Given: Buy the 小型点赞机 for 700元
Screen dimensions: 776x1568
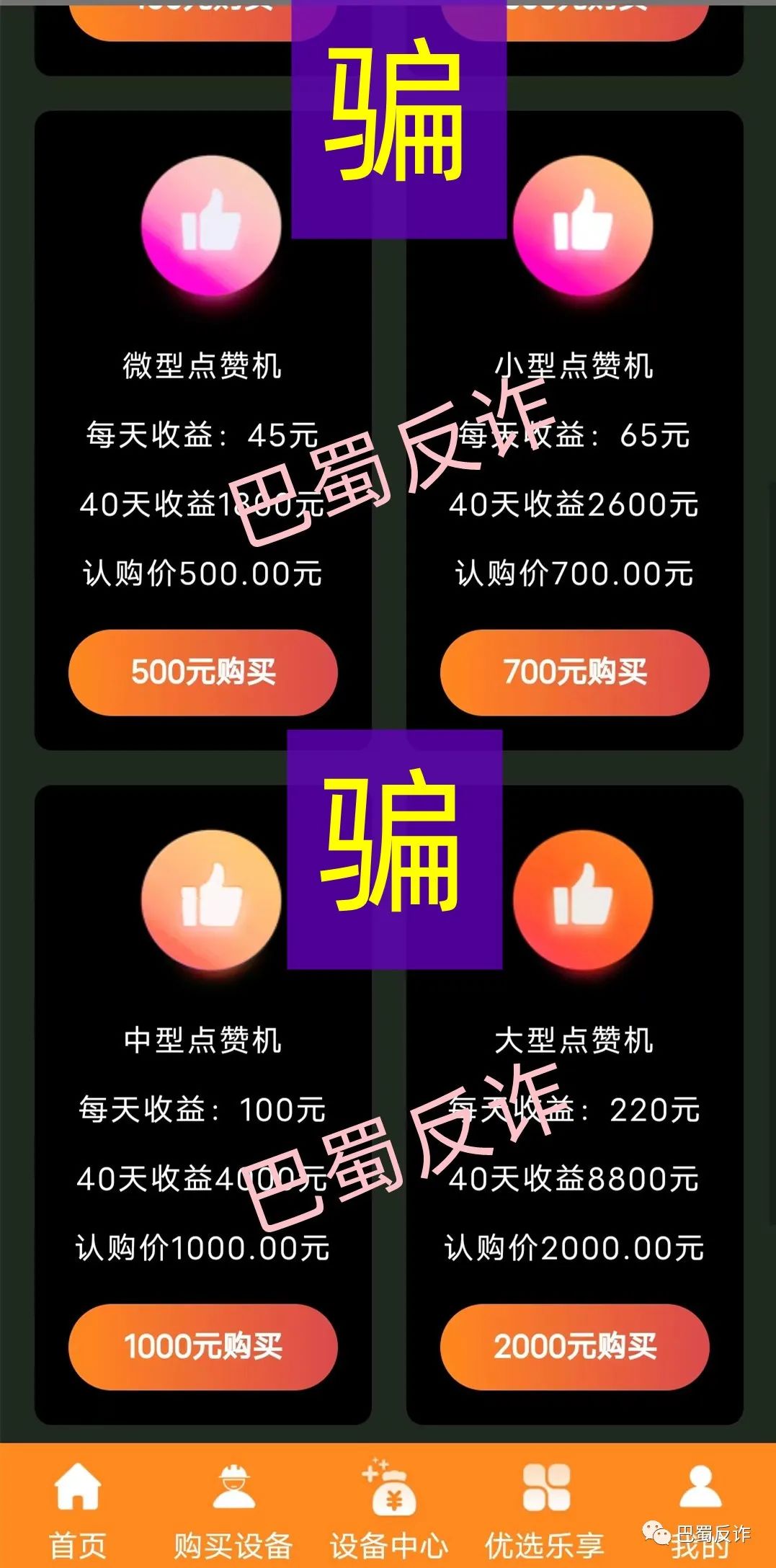Looking at the screenshot, I should pyautogui.click(x=574, y=672).
